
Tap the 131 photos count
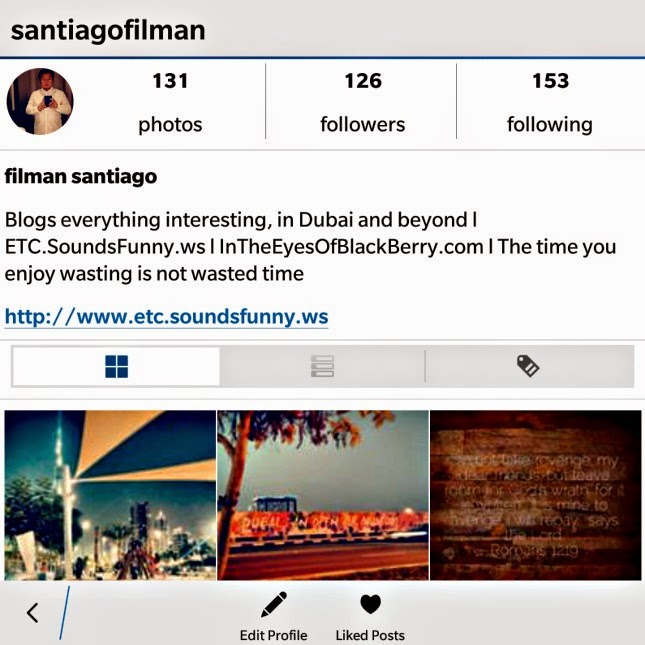[170, 103]
